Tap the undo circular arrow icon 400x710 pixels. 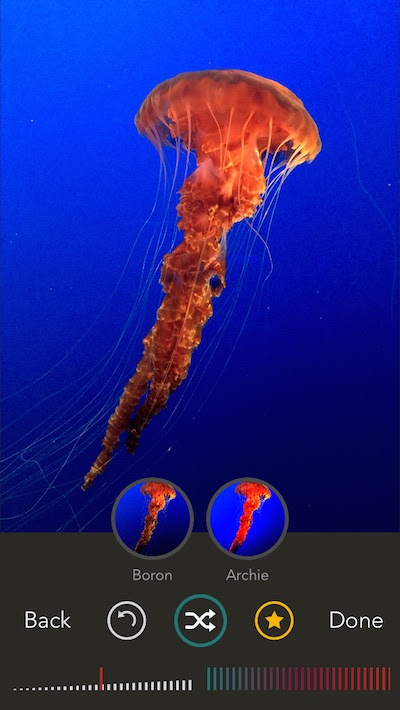coord(127,620)
